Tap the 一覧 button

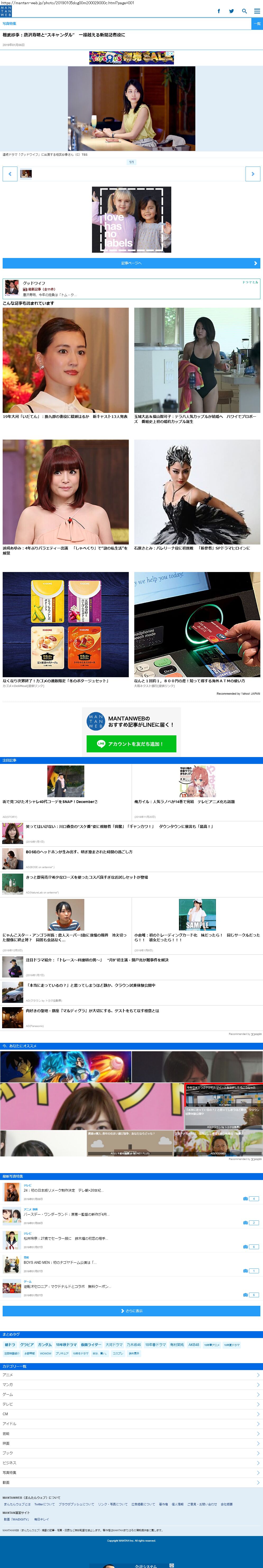(257, 24)
